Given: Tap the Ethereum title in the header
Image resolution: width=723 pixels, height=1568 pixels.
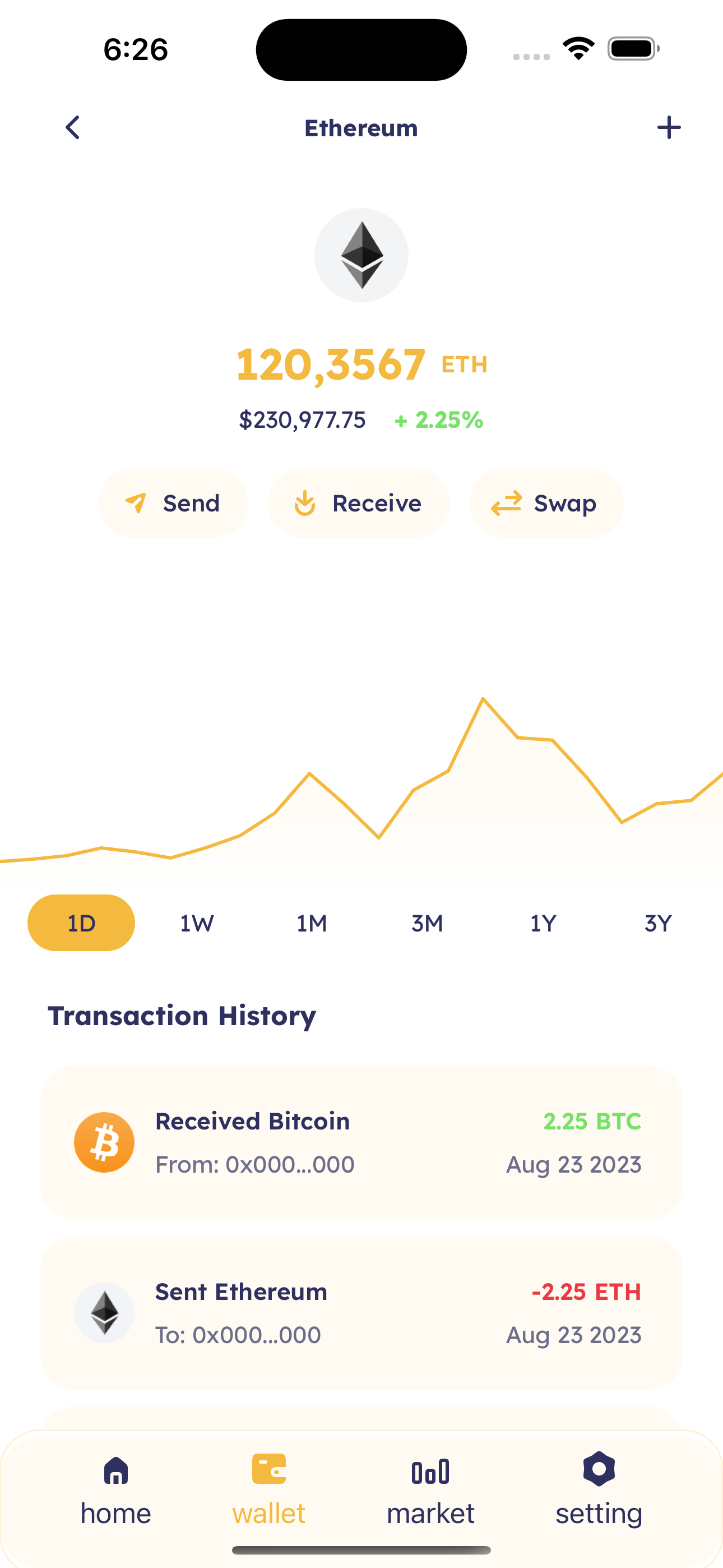Looking at the screenshot, I should pyautogui.click(x=361, y=128).
